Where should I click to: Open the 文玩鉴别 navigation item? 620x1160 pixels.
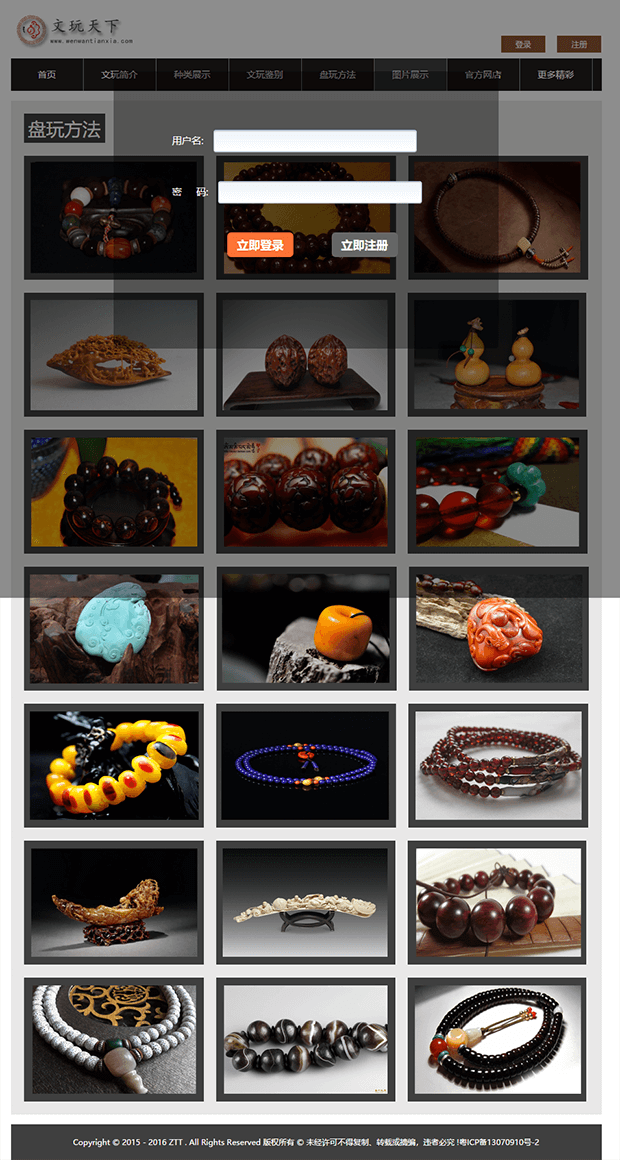265,75
